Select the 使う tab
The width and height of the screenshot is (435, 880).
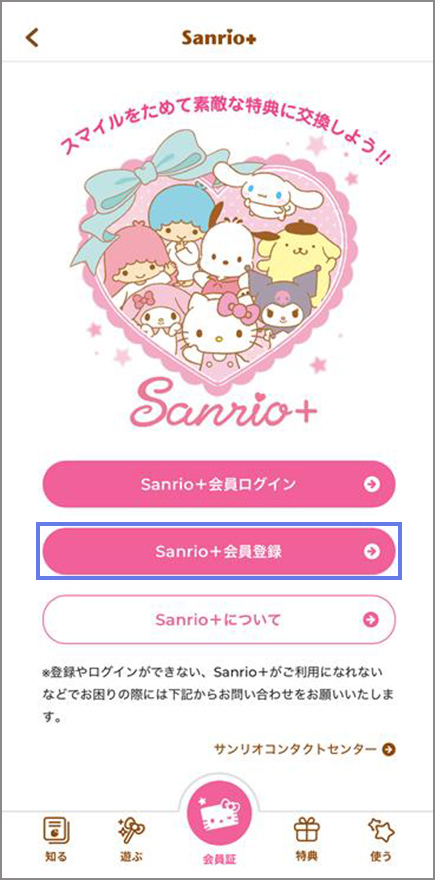pyautogui.click(x=381, y=840)
